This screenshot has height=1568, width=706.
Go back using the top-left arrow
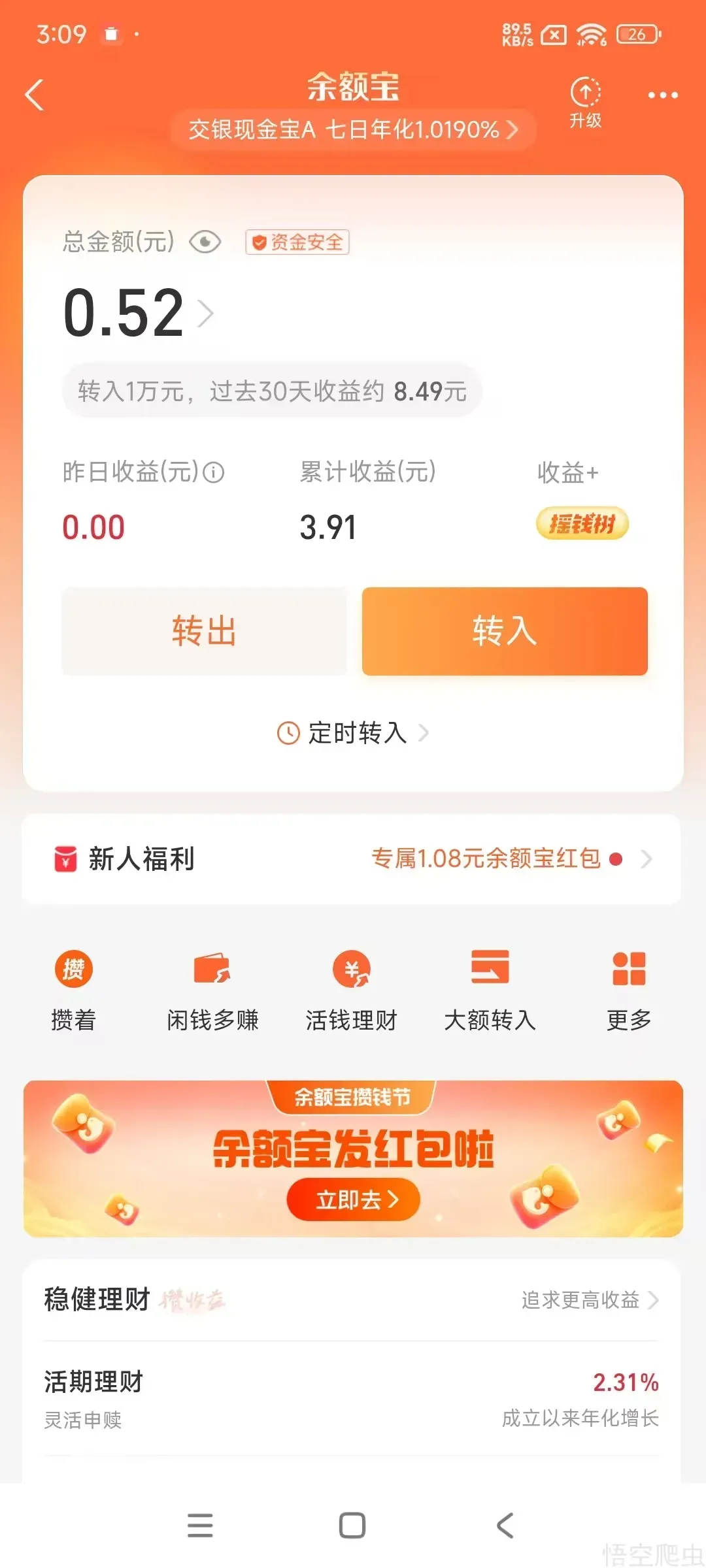pyautogui.click(x=34, y=95)
